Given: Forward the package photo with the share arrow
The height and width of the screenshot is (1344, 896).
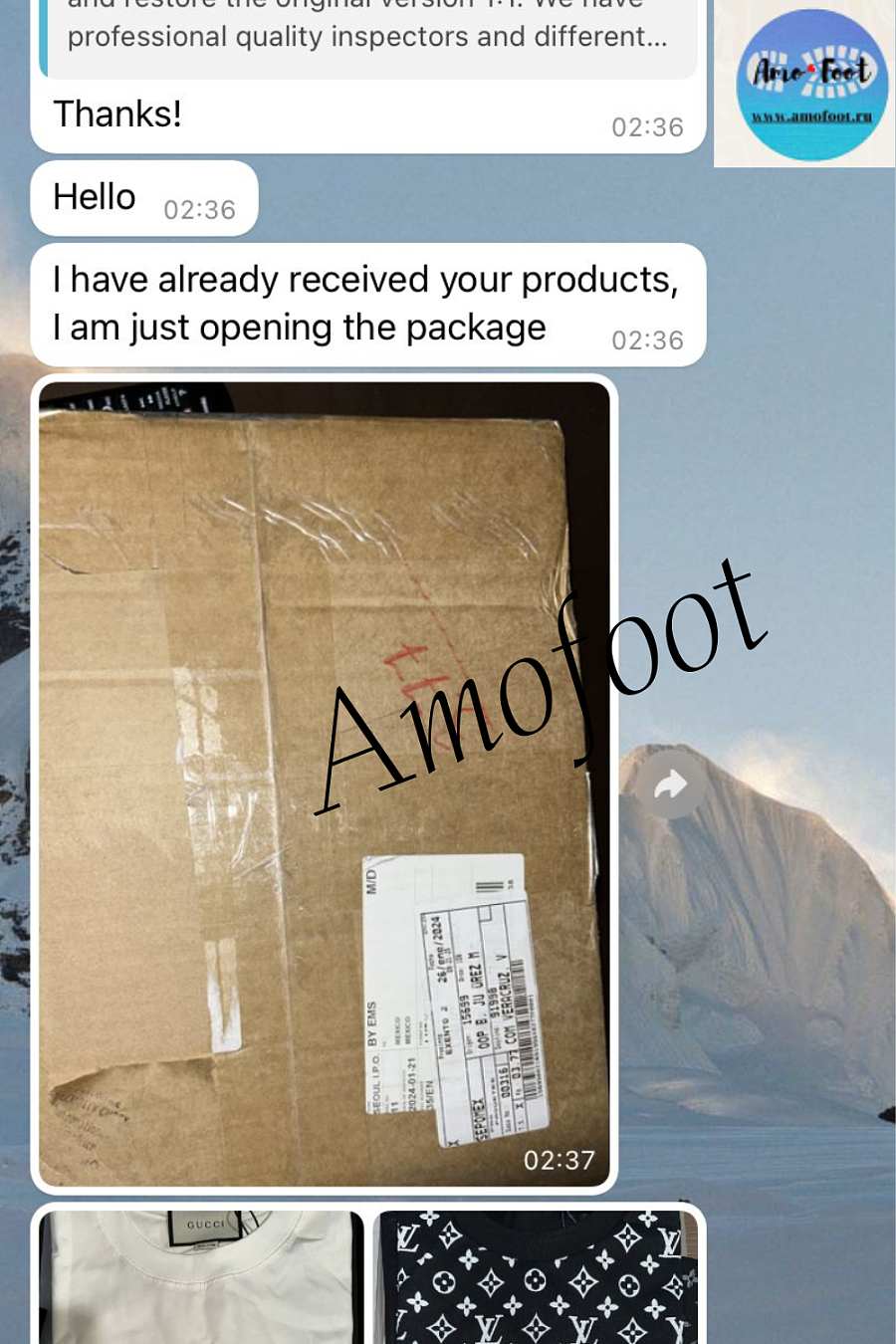Looking at the screenshot, I should click(670, 784).
